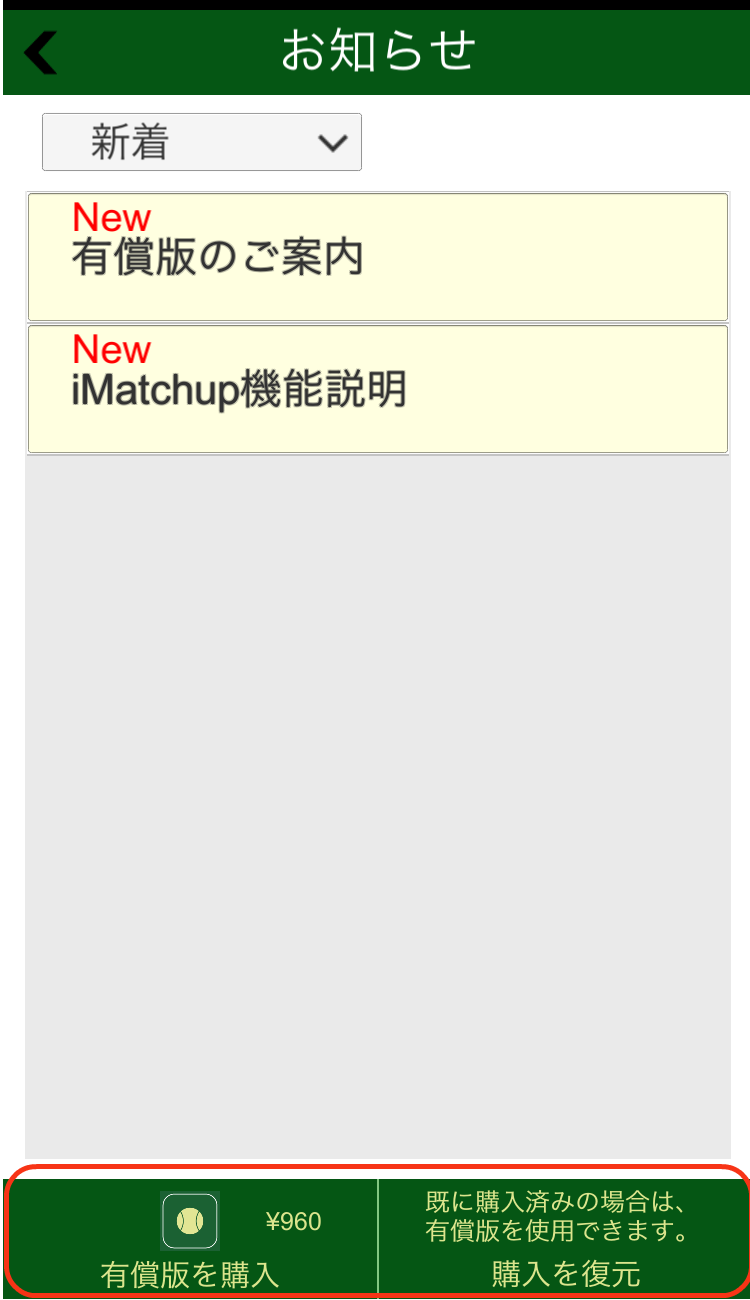The height and width of the screenshot is (1300, 750).
Task: Open the iMatchup機能説明 notice
Action: 377,389
